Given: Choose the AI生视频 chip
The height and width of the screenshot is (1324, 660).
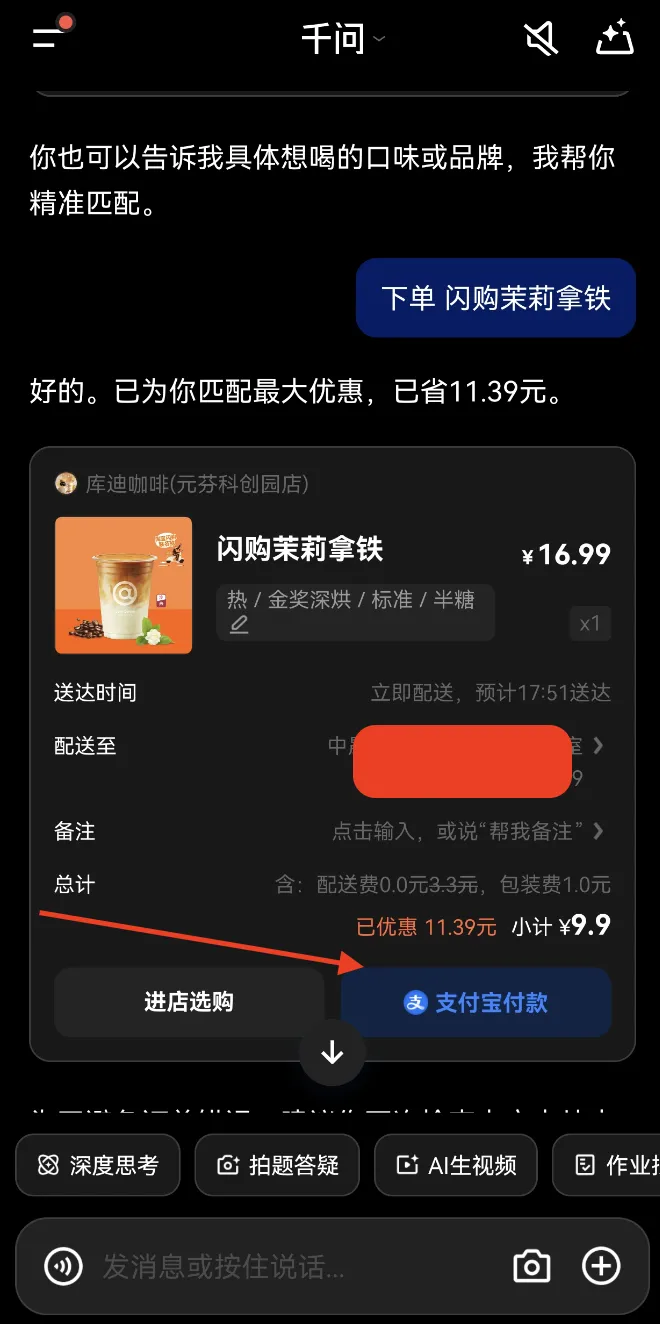Looking at the screenshot, I should 456,1164.
